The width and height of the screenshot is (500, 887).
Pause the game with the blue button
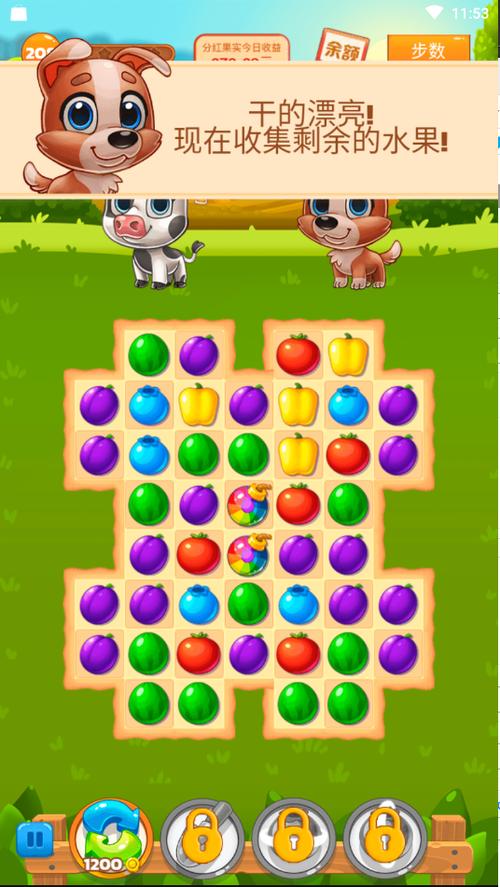coord(35,839)
